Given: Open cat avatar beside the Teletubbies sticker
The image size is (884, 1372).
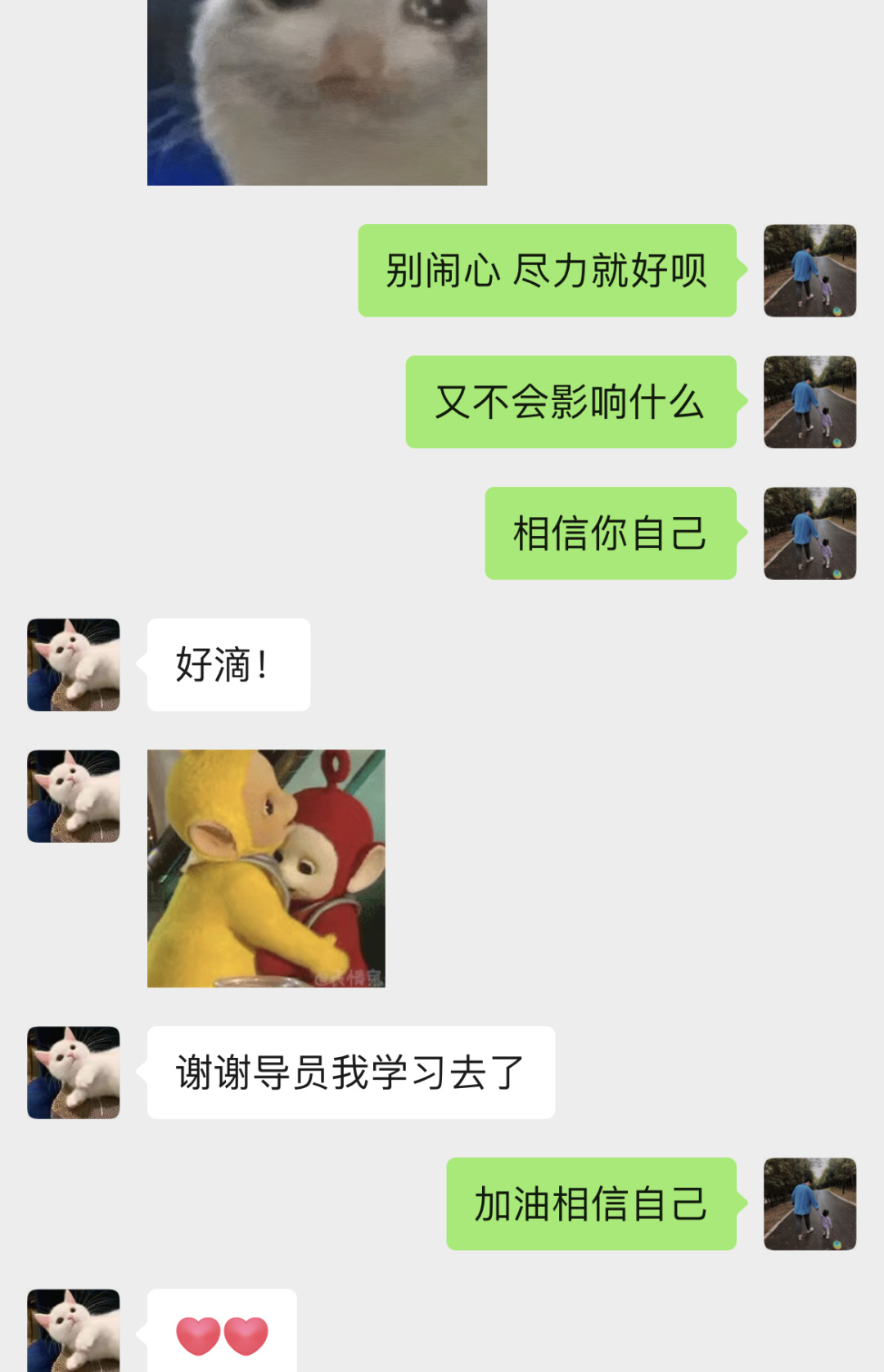Looking at the screenshot, I should pyautogui.click(x=74, y=796).
